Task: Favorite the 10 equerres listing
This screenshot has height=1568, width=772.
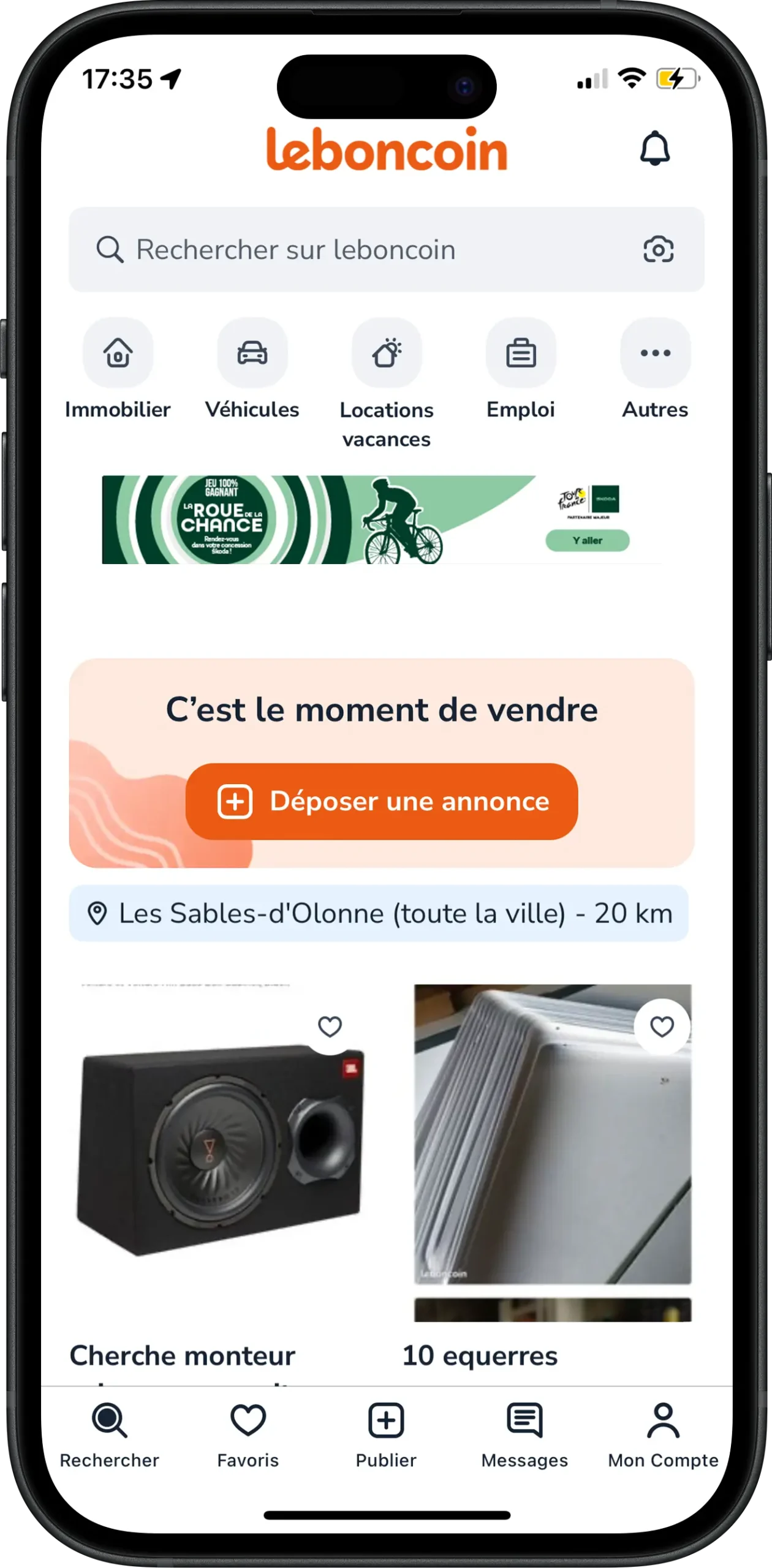Action: [x=662, y=1027]
